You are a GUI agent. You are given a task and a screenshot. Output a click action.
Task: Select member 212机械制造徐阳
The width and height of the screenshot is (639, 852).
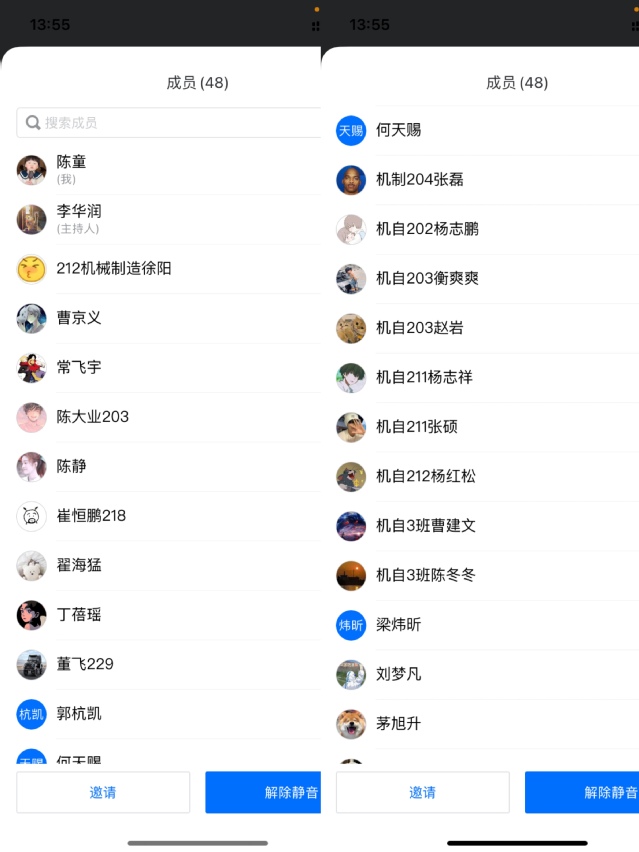[114, 268]
